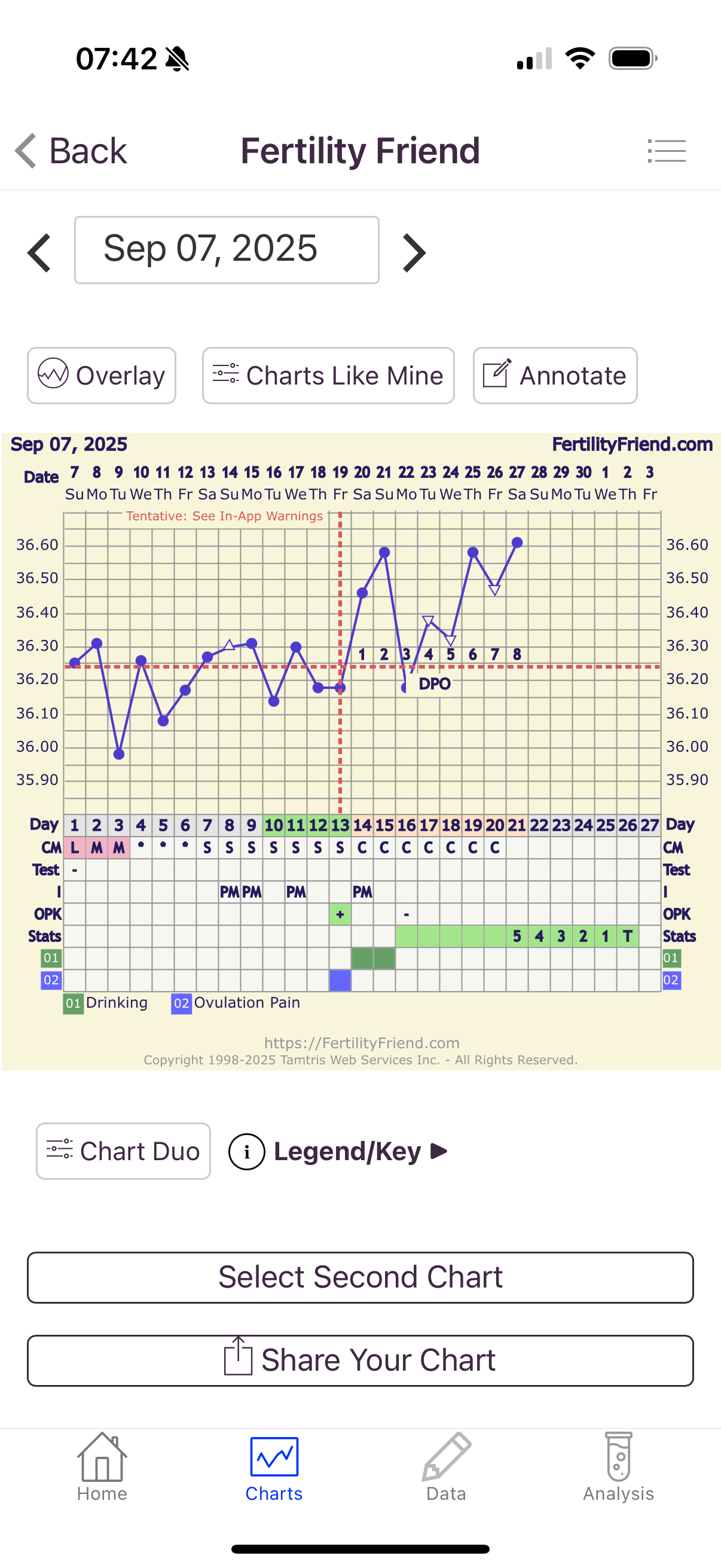Switch to the Data tab
This screenshot has height=1568, width=721.
(x=446, y=1467)
